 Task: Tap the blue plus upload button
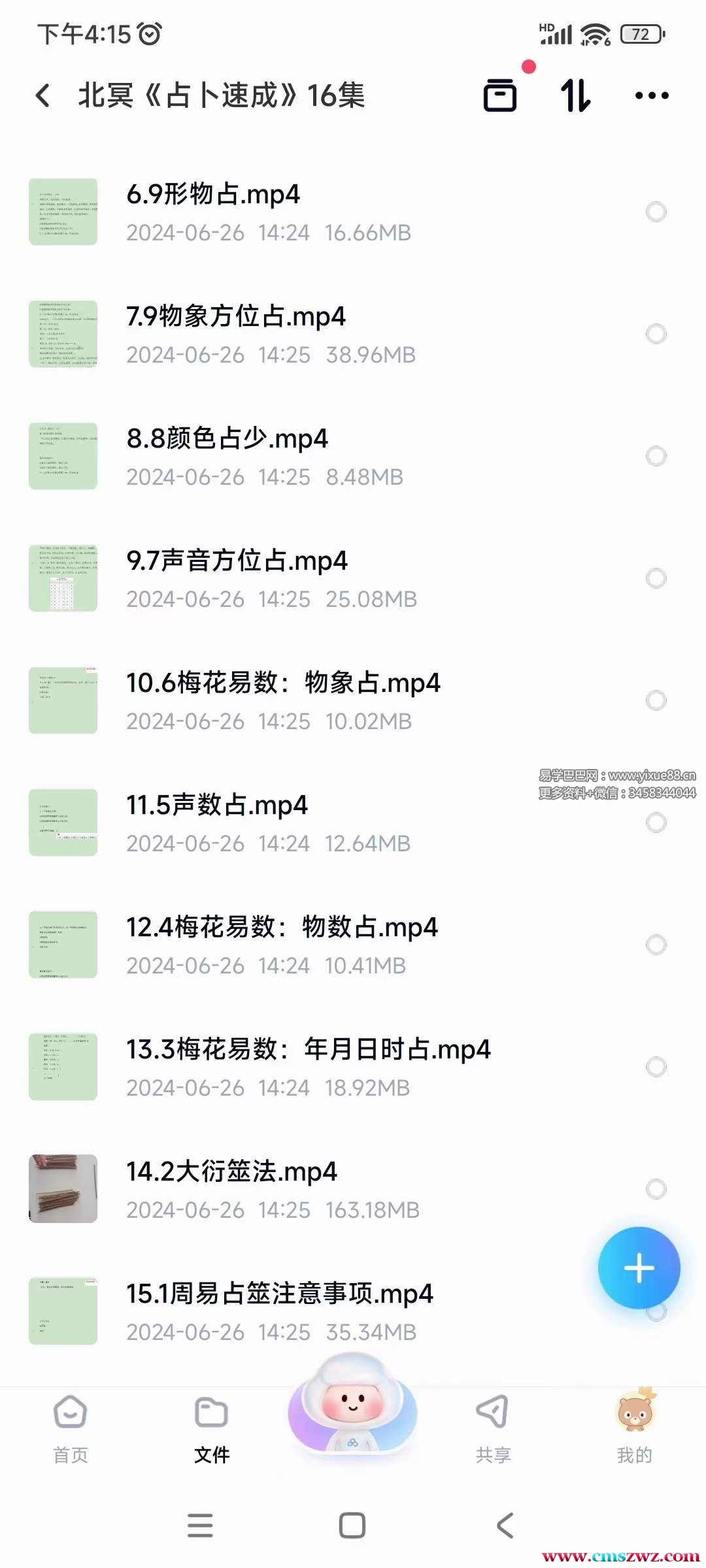click(639, 1268)
